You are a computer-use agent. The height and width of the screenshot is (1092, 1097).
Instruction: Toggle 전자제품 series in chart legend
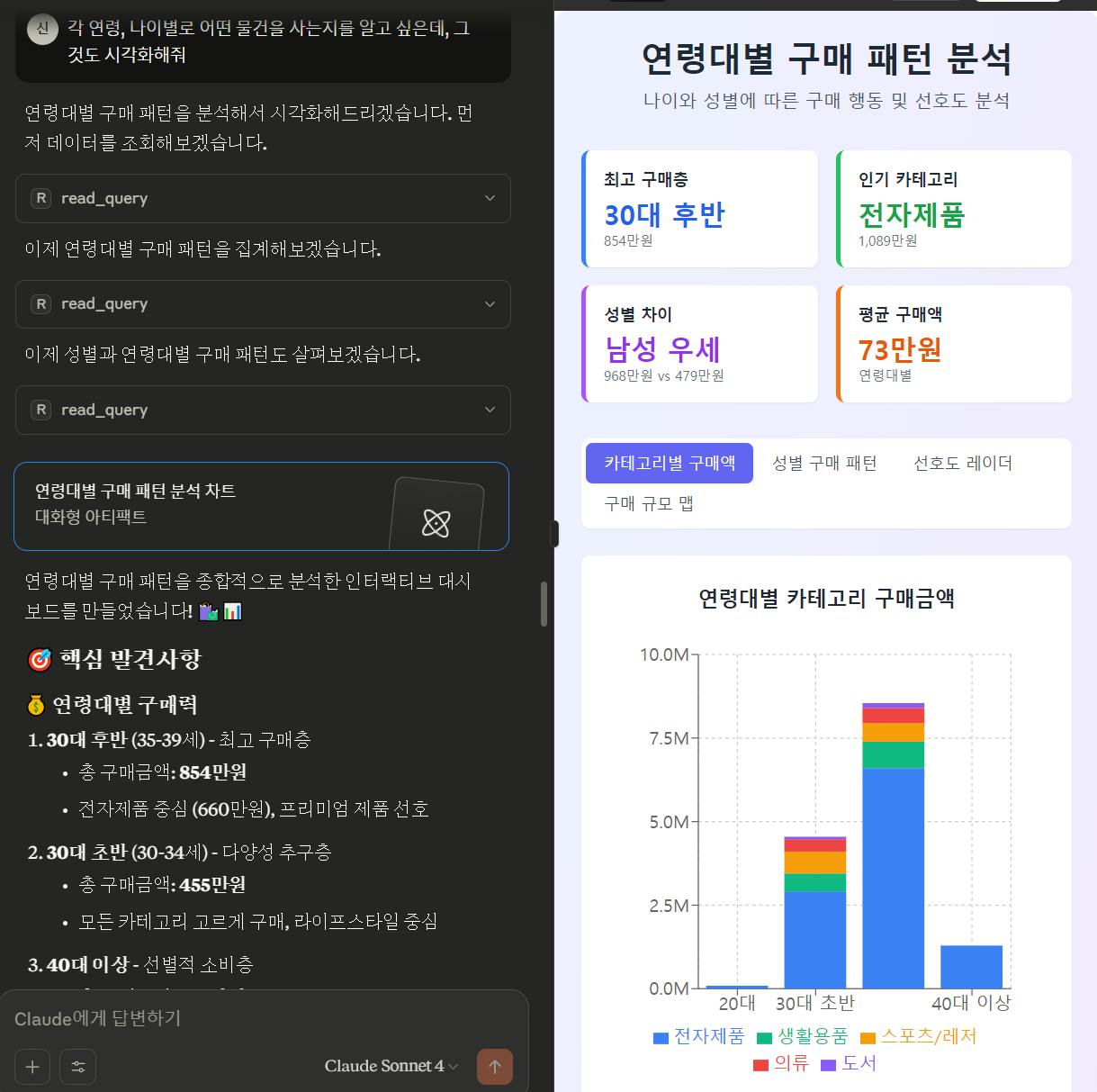[699, 1036]
